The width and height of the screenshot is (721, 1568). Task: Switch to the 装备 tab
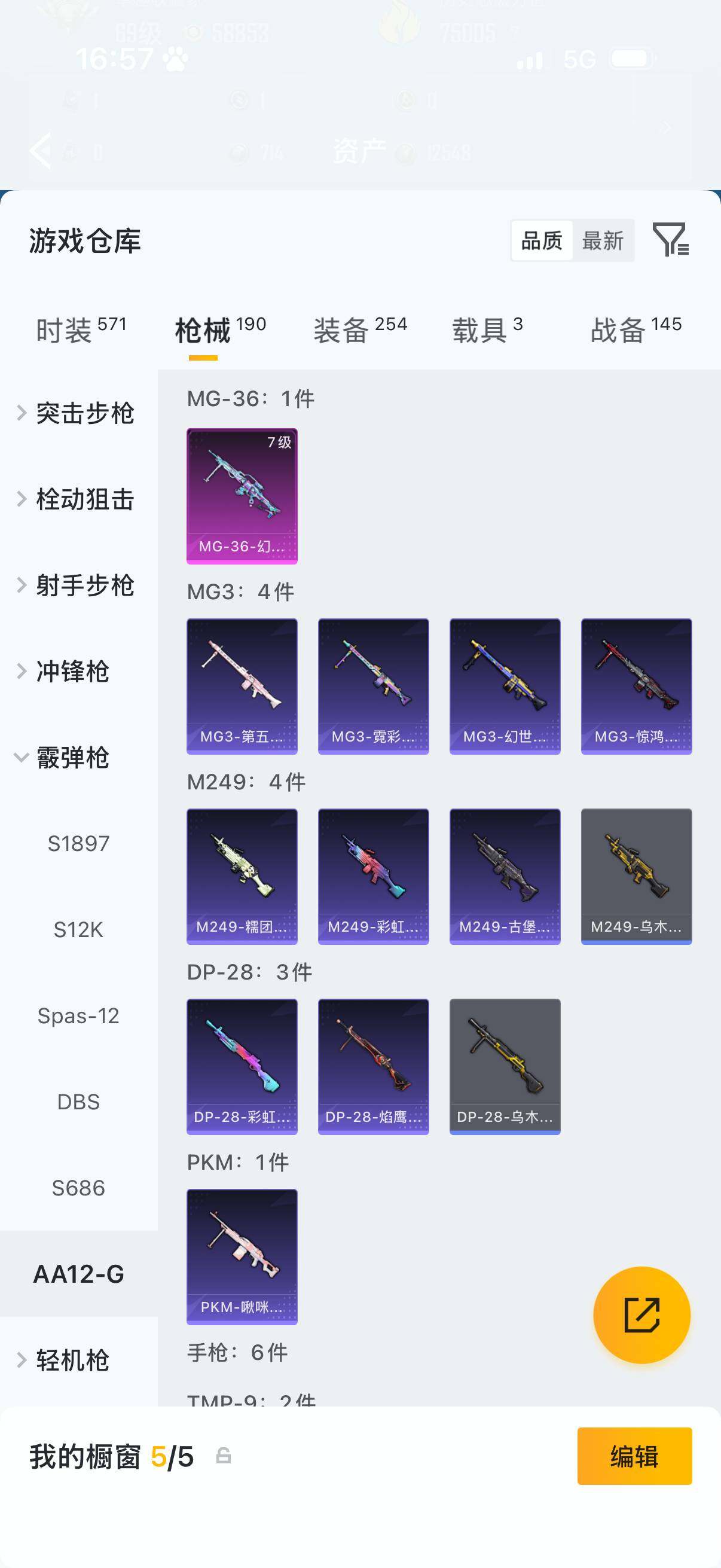(x=359, y=331)
